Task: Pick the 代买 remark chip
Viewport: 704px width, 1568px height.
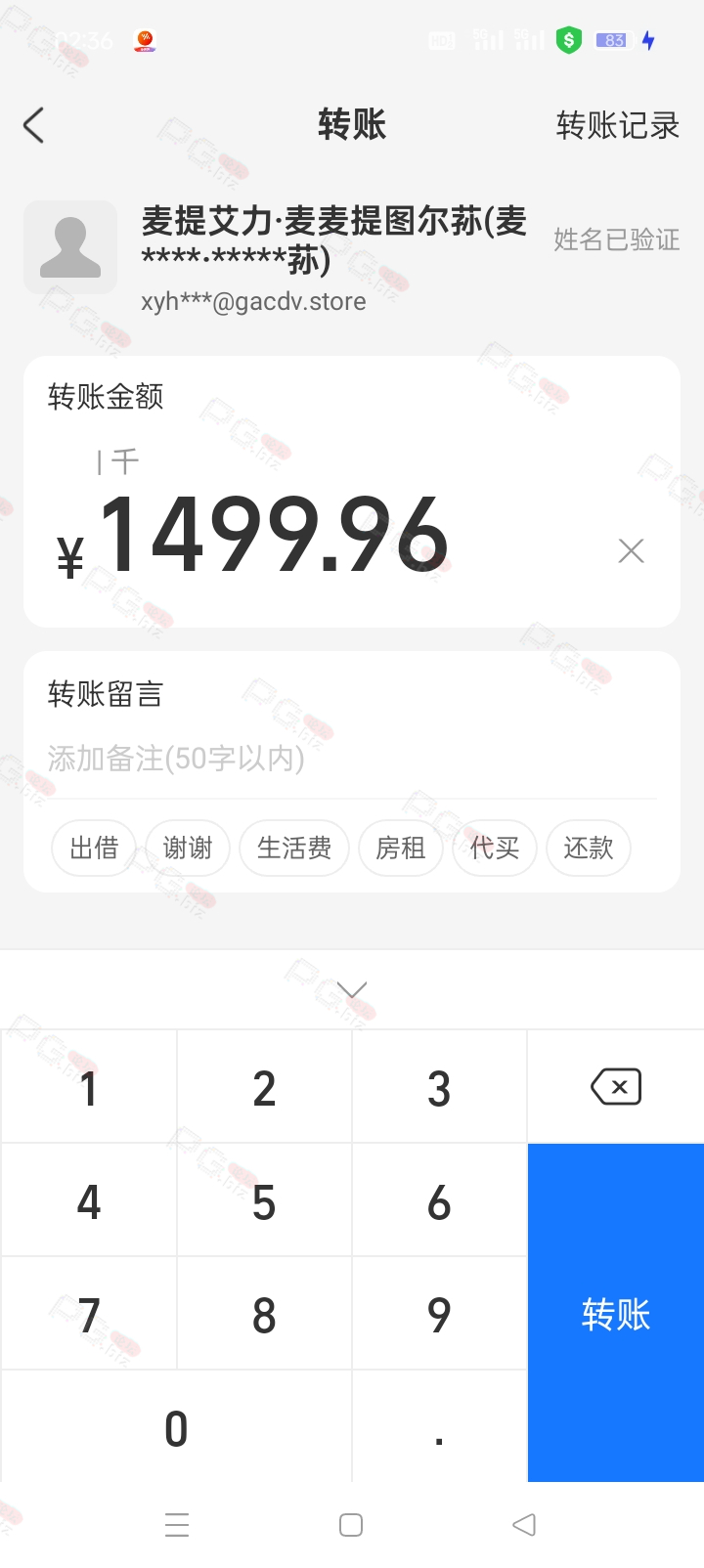Action: tap(494, 848)
